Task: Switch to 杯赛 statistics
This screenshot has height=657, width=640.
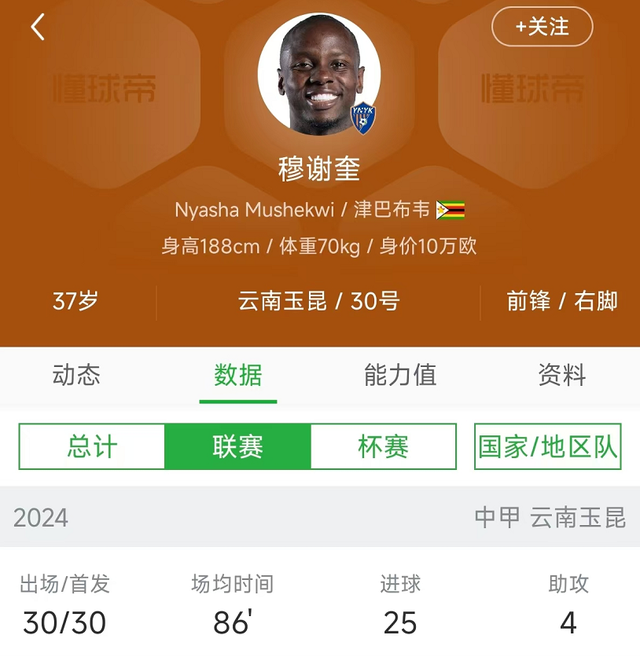Action: click(383, 446)
